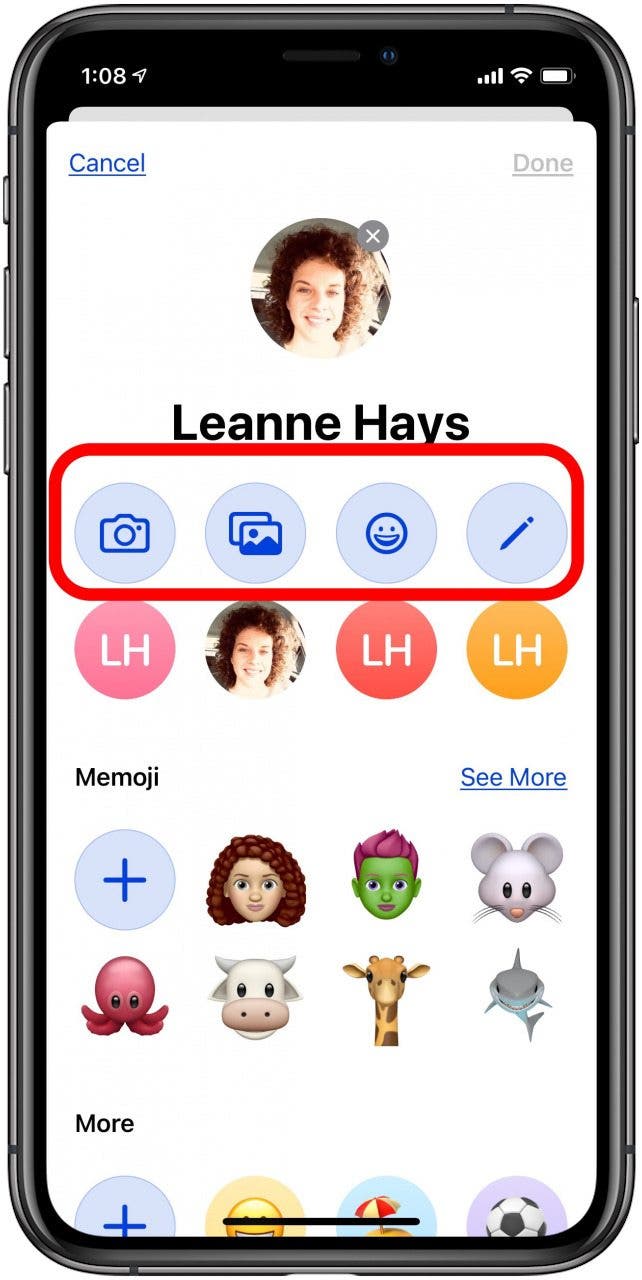This screenshot has width=642, height=1280.
Task: Tap the pencil edit icon
Action: (x=517, y=533)
